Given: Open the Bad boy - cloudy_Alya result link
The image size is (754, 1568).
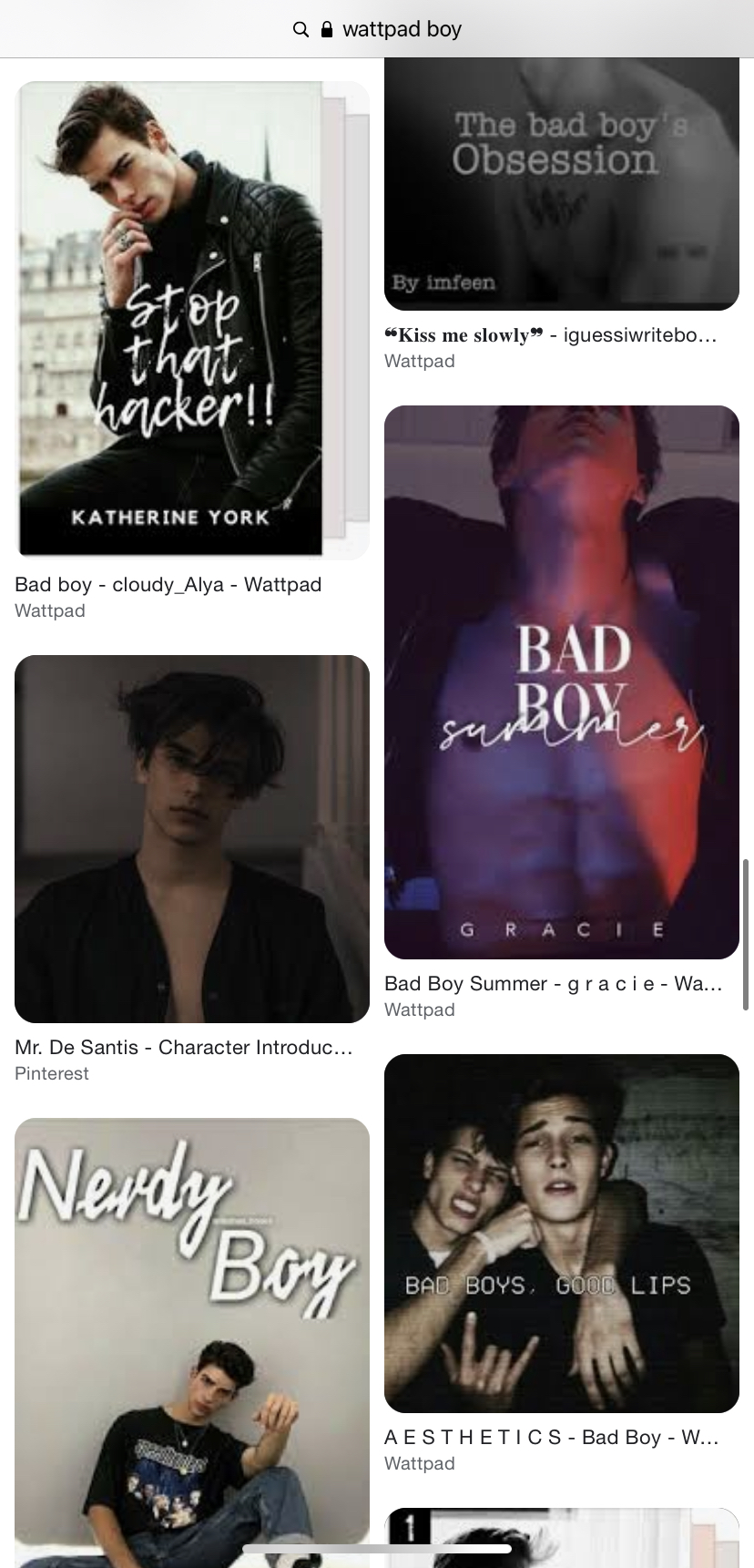Looking at the screenshot, I should tap(168, 585).
